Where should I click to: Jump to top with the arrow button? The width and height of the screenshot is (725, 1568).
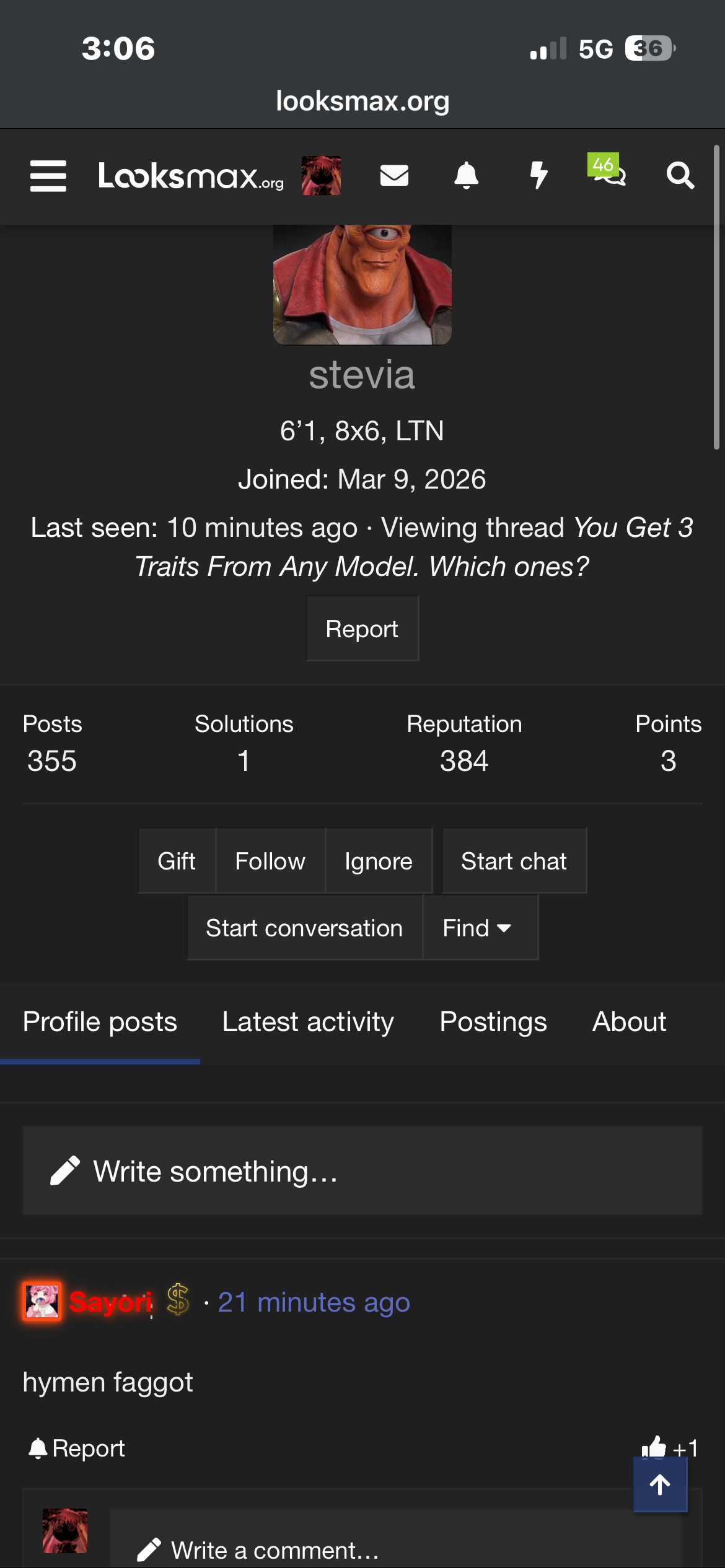[x=660, y=1484]
